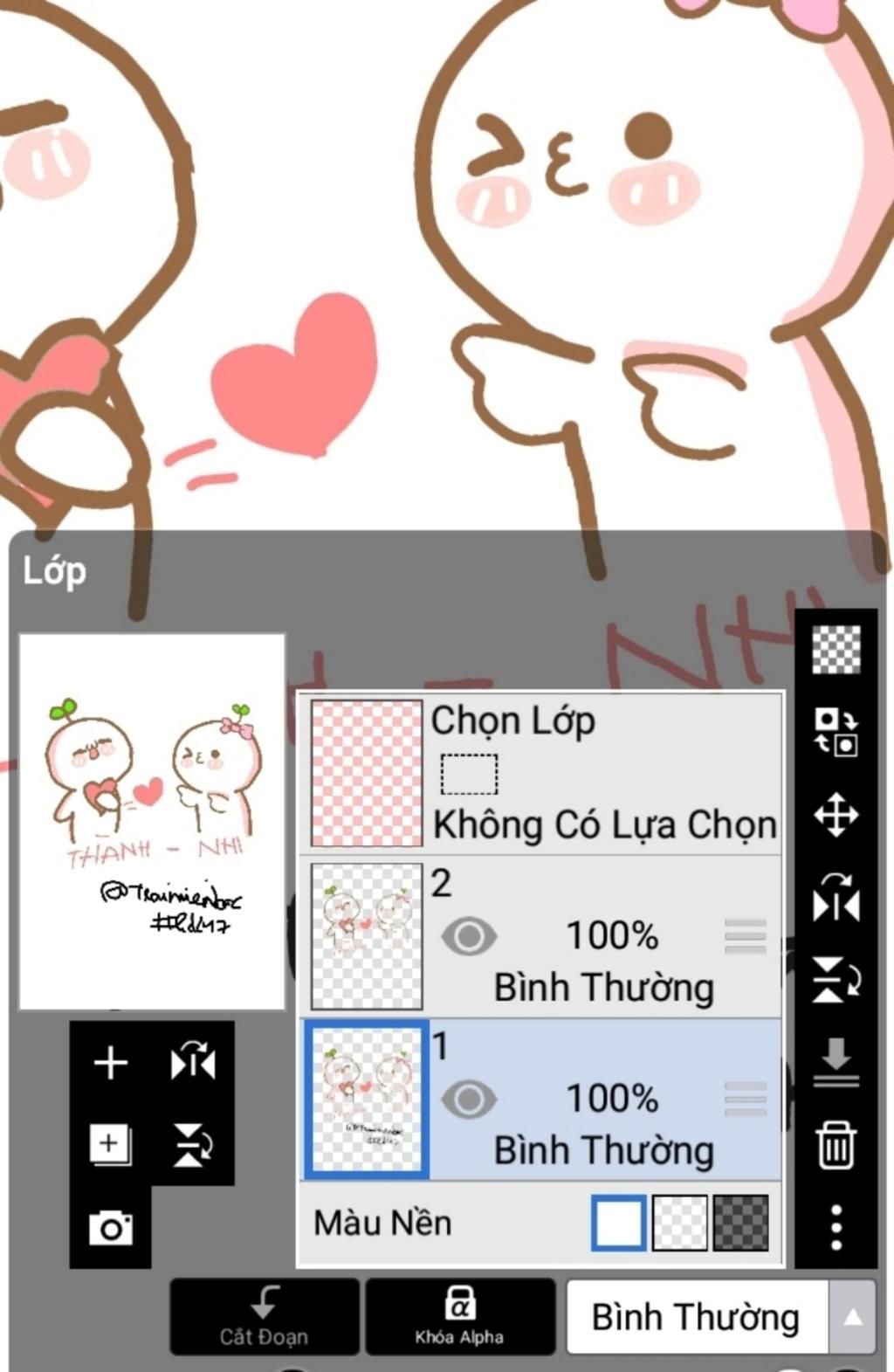The image size is (894, 1372).
Task: Add special layer with boxed plus icon
Action: pyautogui.click(x=111, y=1144)
